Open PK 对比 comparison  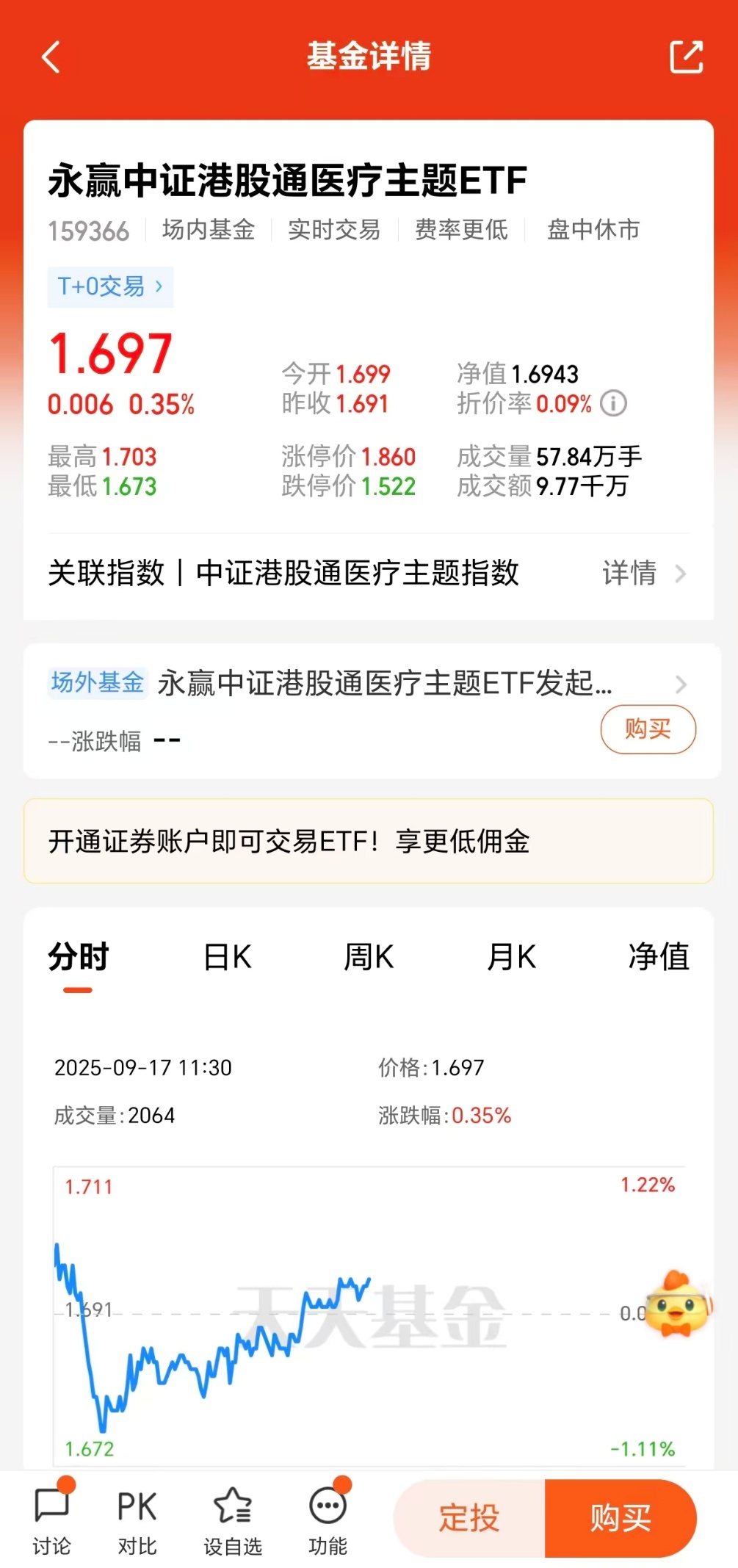pyautogui.click(x=137, y=1519)
